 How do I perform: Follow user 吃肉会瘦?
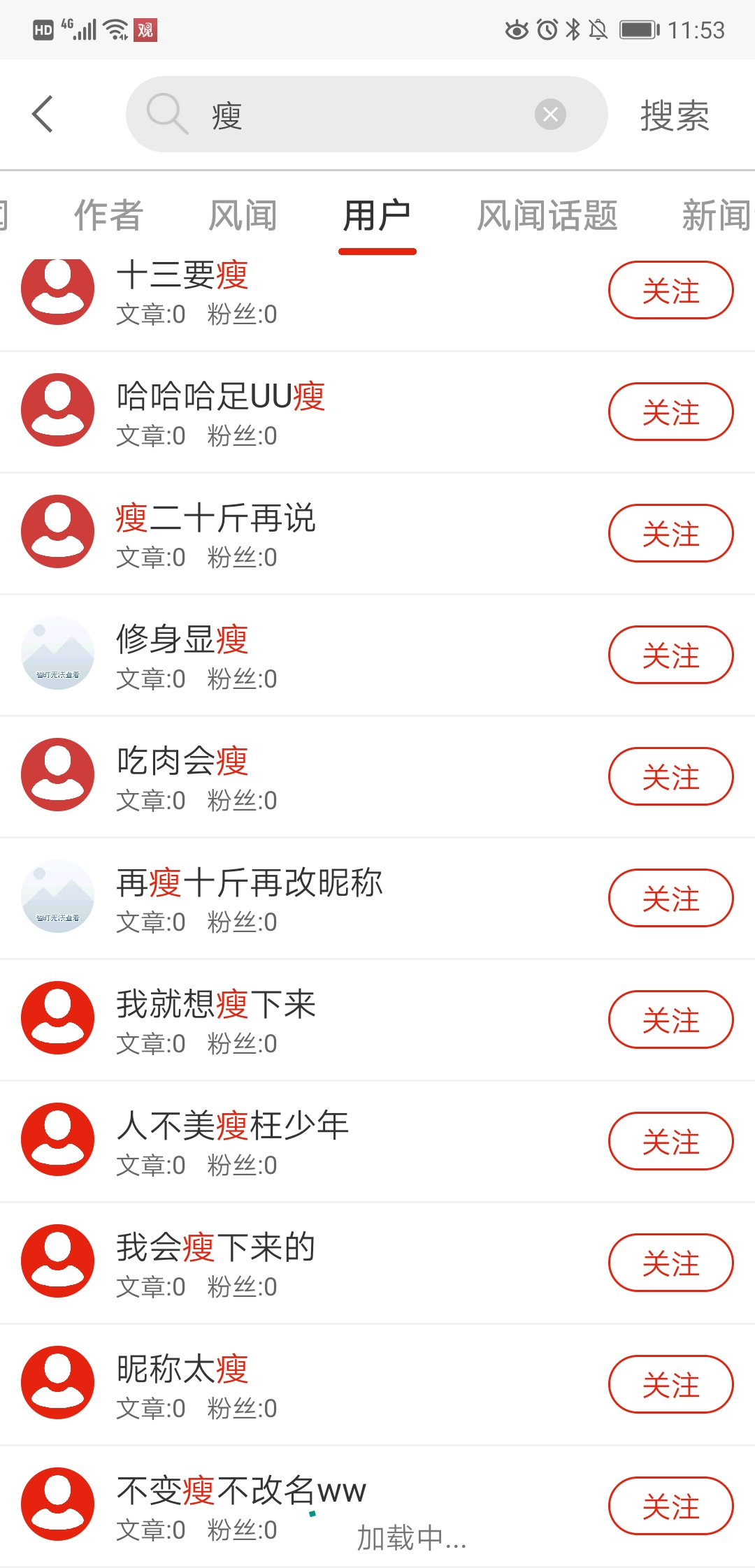click(670, 777)
